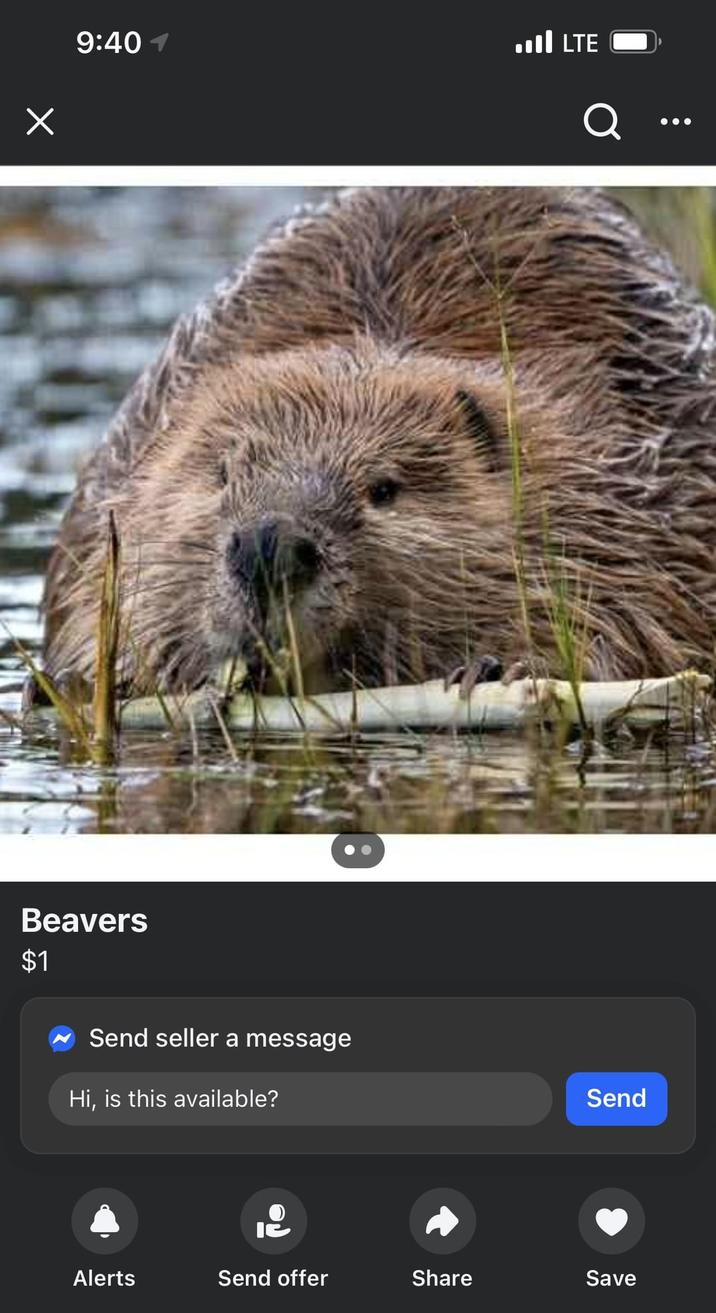Edit the 'Hi, is this available?' message field
Viewport: 716px width, 1313px height.
300,1099
